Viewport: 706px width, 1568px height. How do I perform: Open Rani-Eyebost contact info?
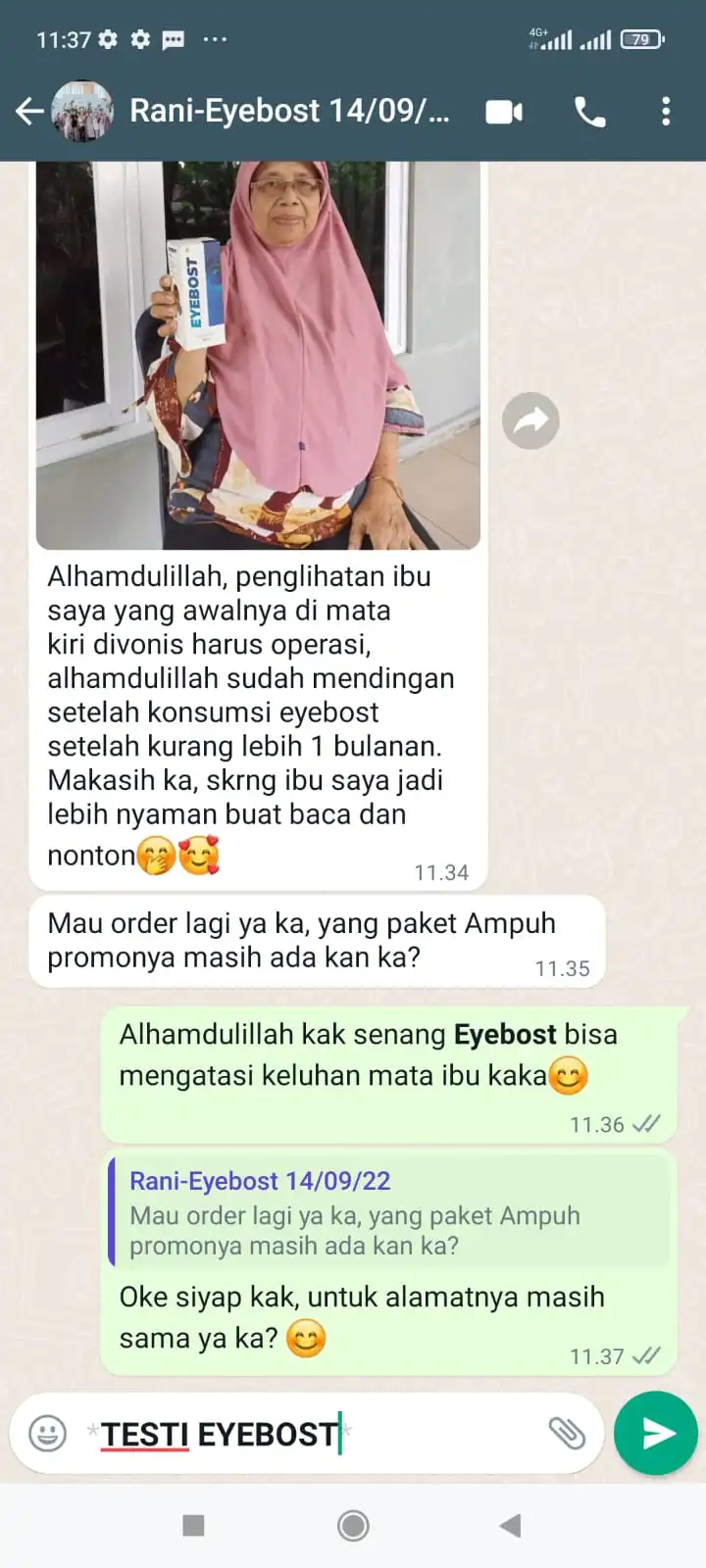(x=289, y=112)
